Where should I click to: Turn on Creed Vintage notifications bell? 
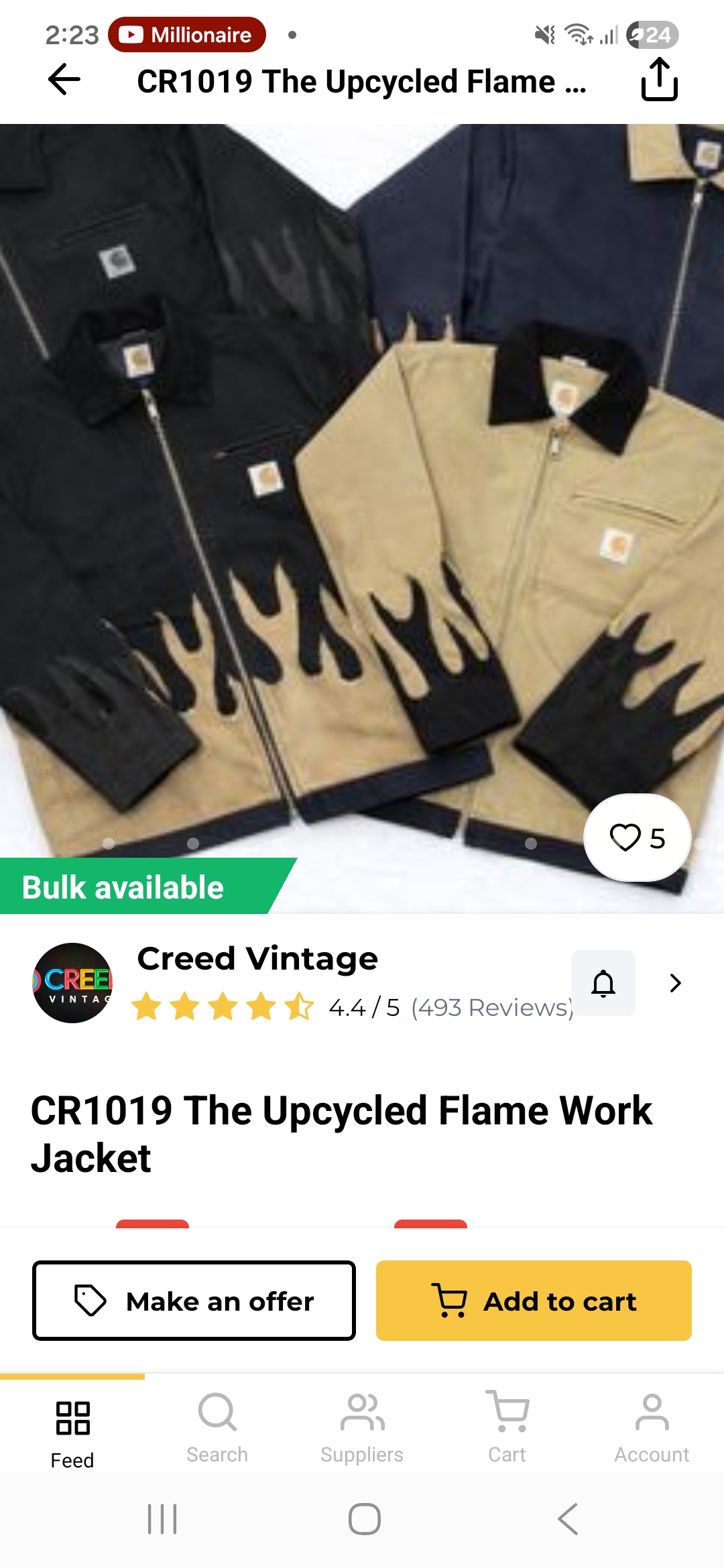click(603, 983)
